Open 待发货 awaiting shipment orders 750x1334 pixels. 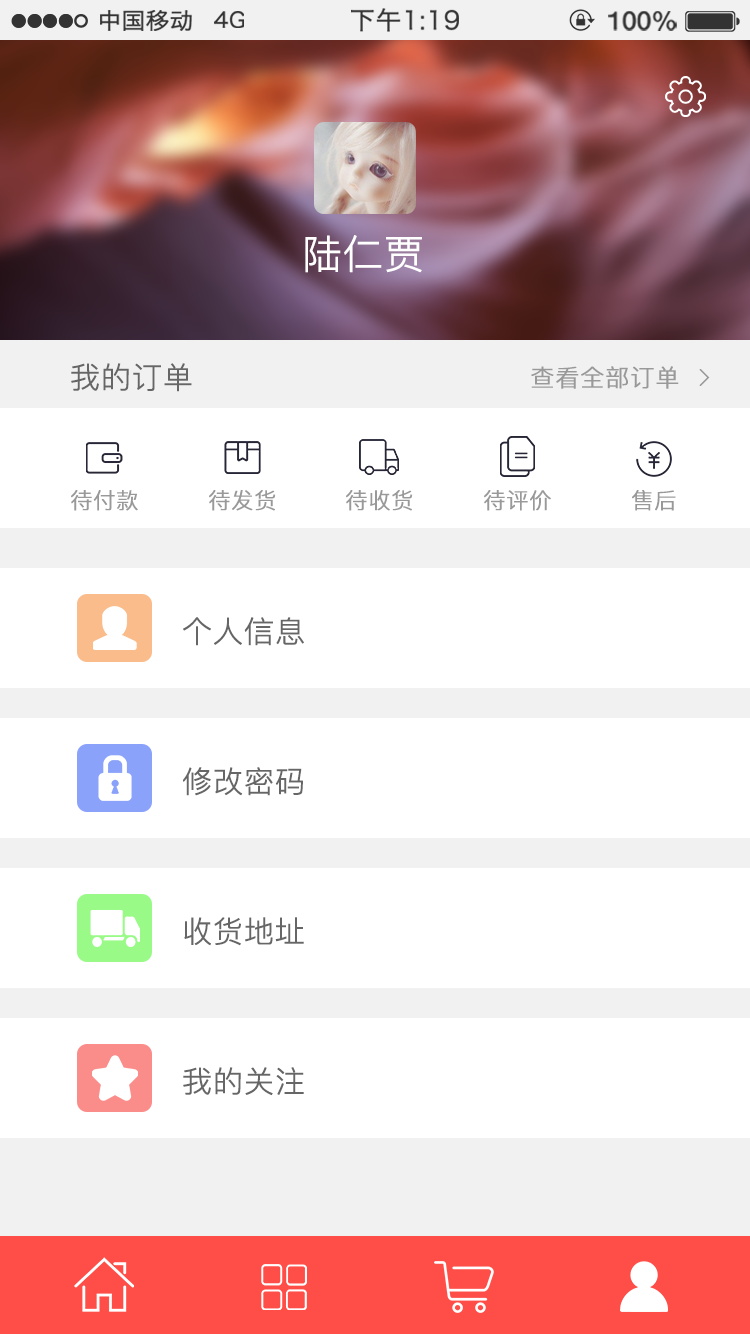[242, 475]
